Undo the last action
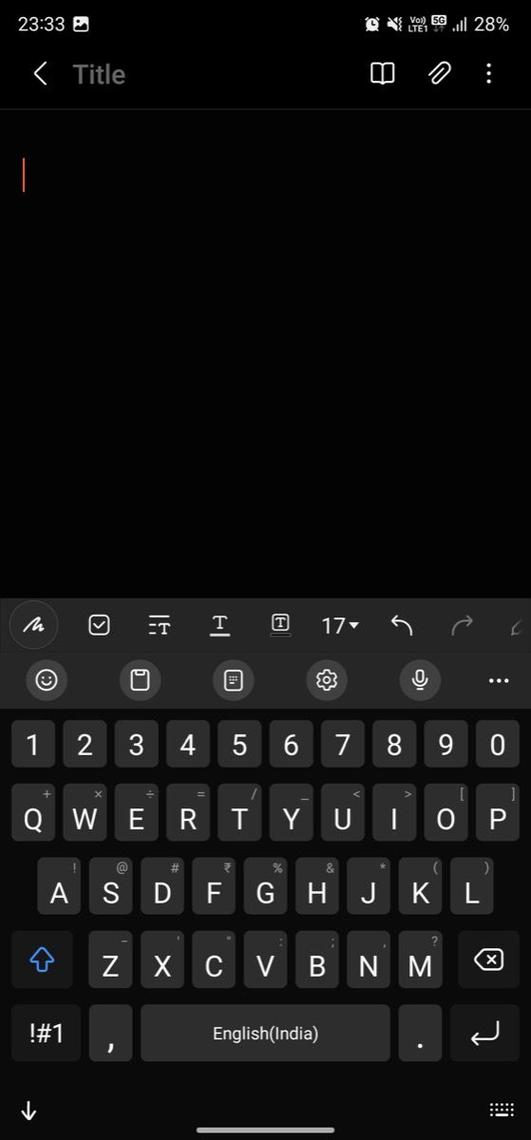Screen dimensions: 531x1140 click(x=402, y=625)
